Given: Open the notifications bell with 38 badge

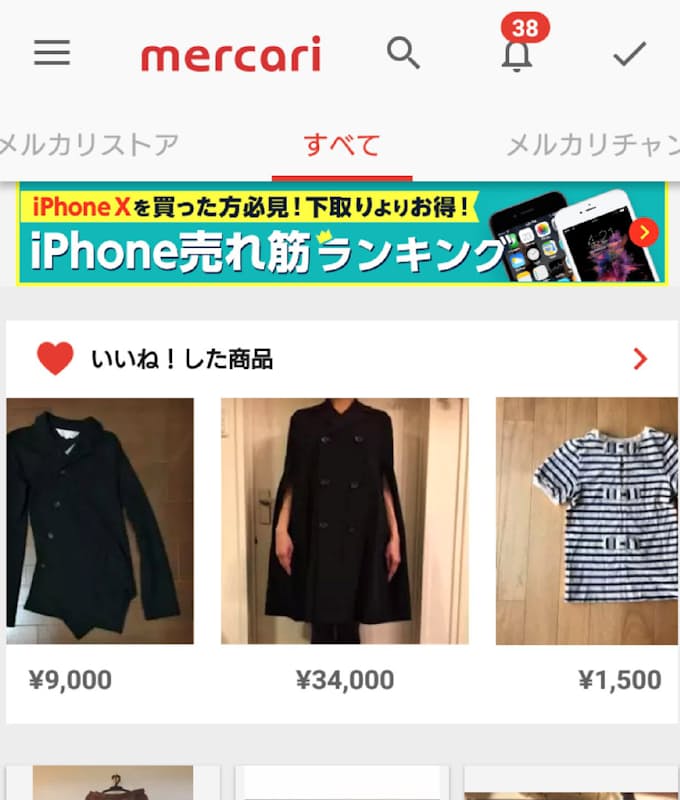Looking at the screenshot, I should (x=517, y=54).
